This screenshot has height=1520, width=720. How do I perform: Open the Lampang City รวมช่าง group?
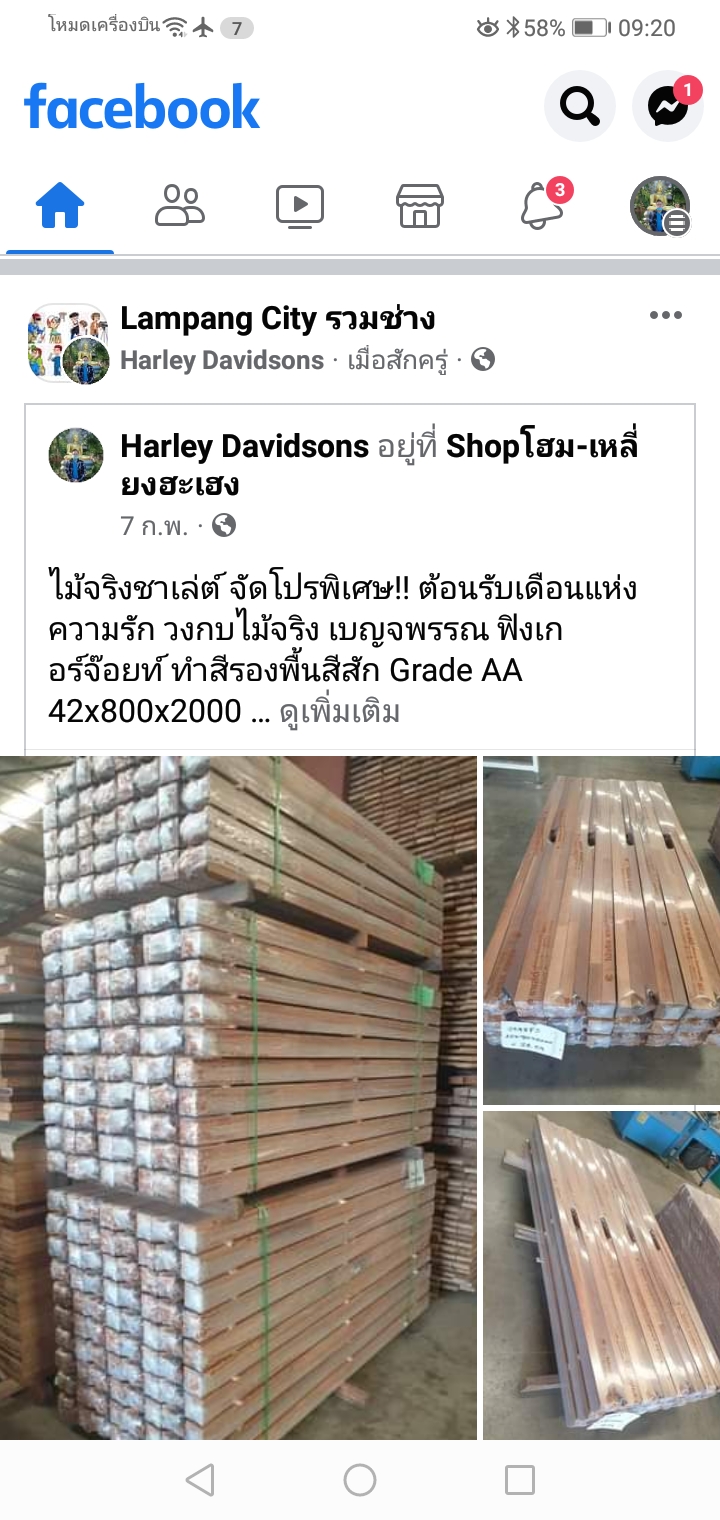coord(277,319)
